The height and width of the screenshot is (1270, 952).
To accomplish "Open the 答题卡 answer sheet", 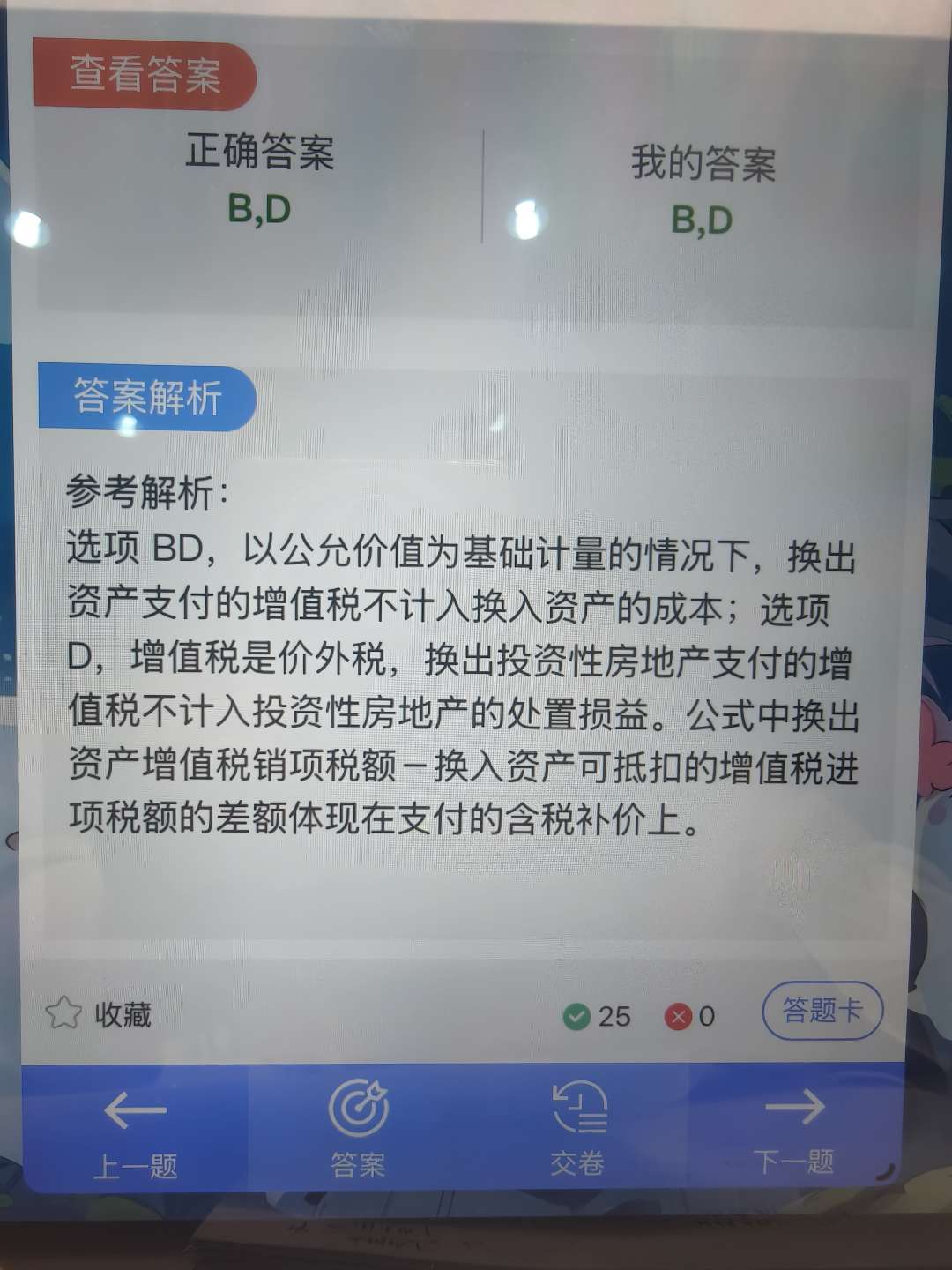I will coord(822,1010).
